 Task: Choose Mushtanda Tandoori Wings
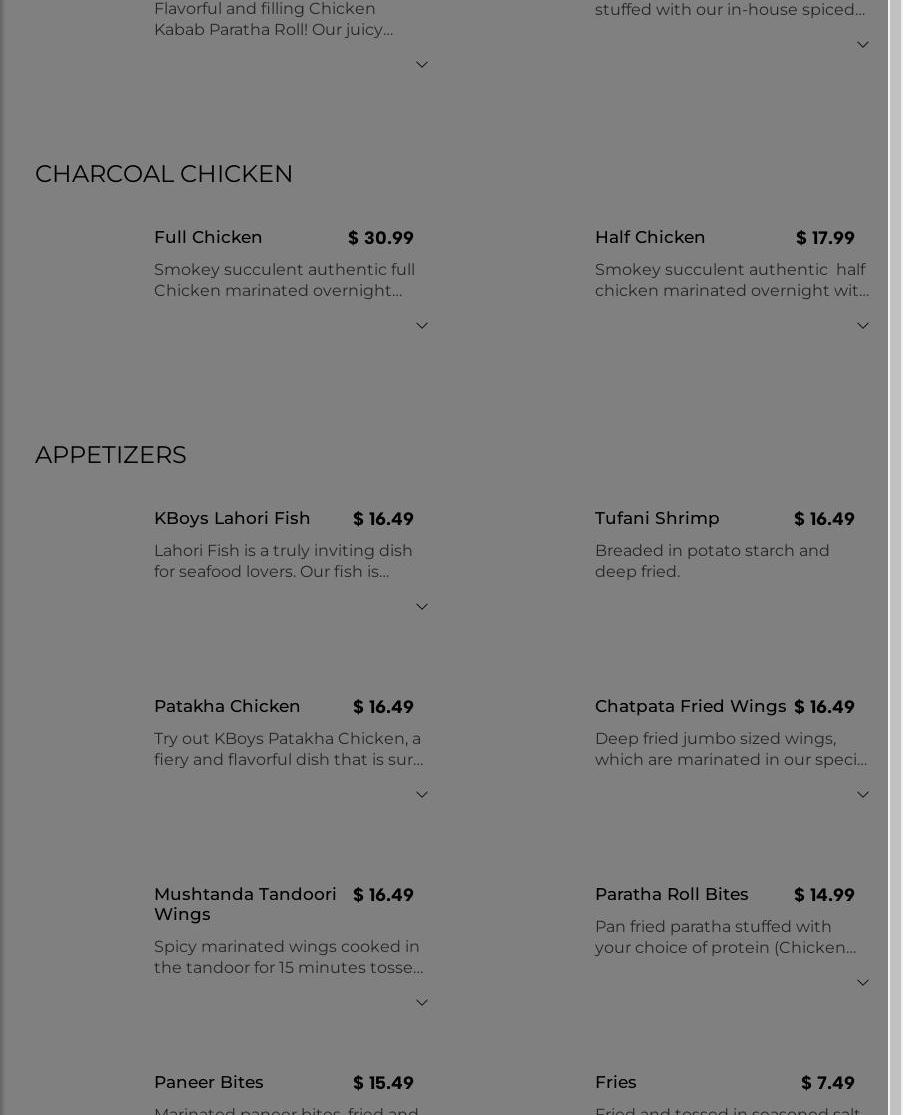tap(245, 904)
